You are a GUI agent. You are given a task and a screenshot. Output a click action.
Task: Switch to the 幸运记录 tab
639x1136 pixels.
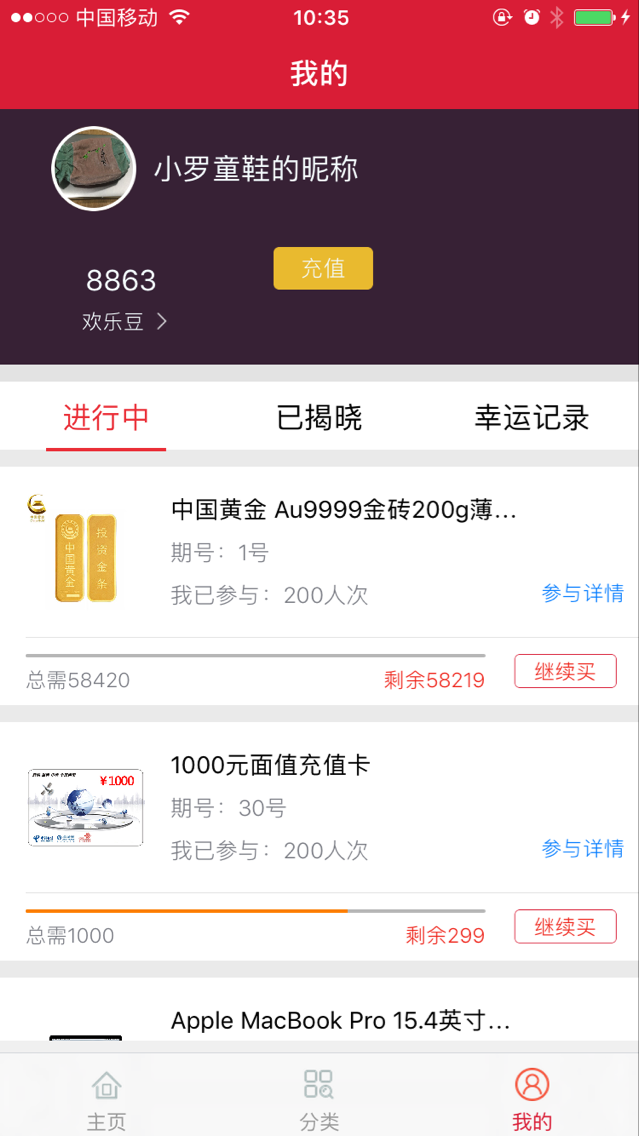coord(531,418)
